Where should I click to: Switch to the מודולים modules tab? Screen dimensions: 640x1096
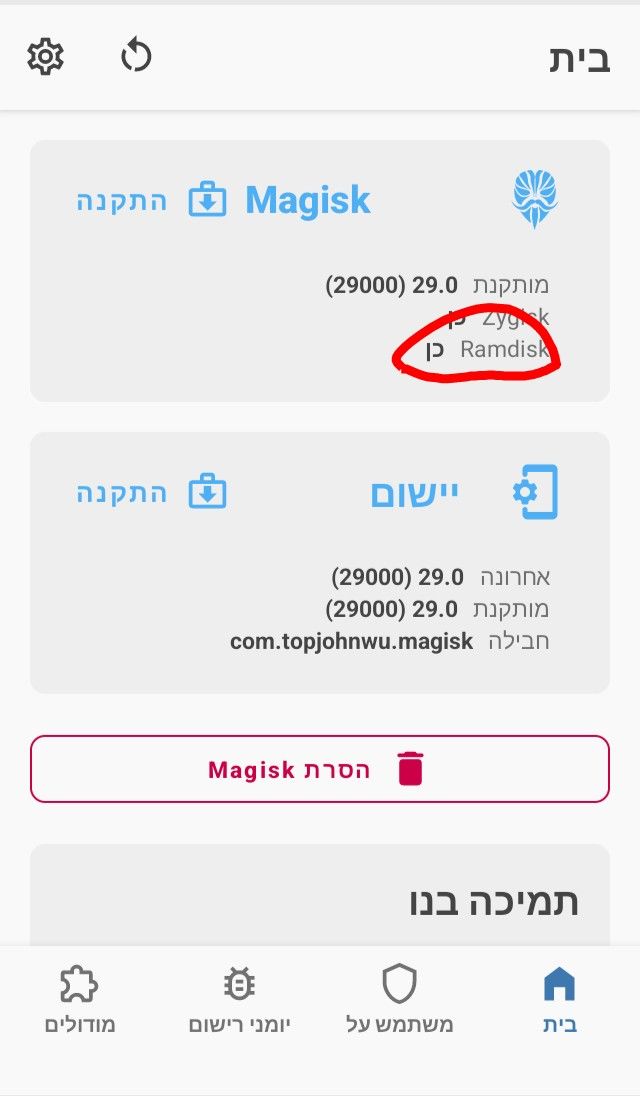[80, 1000]
